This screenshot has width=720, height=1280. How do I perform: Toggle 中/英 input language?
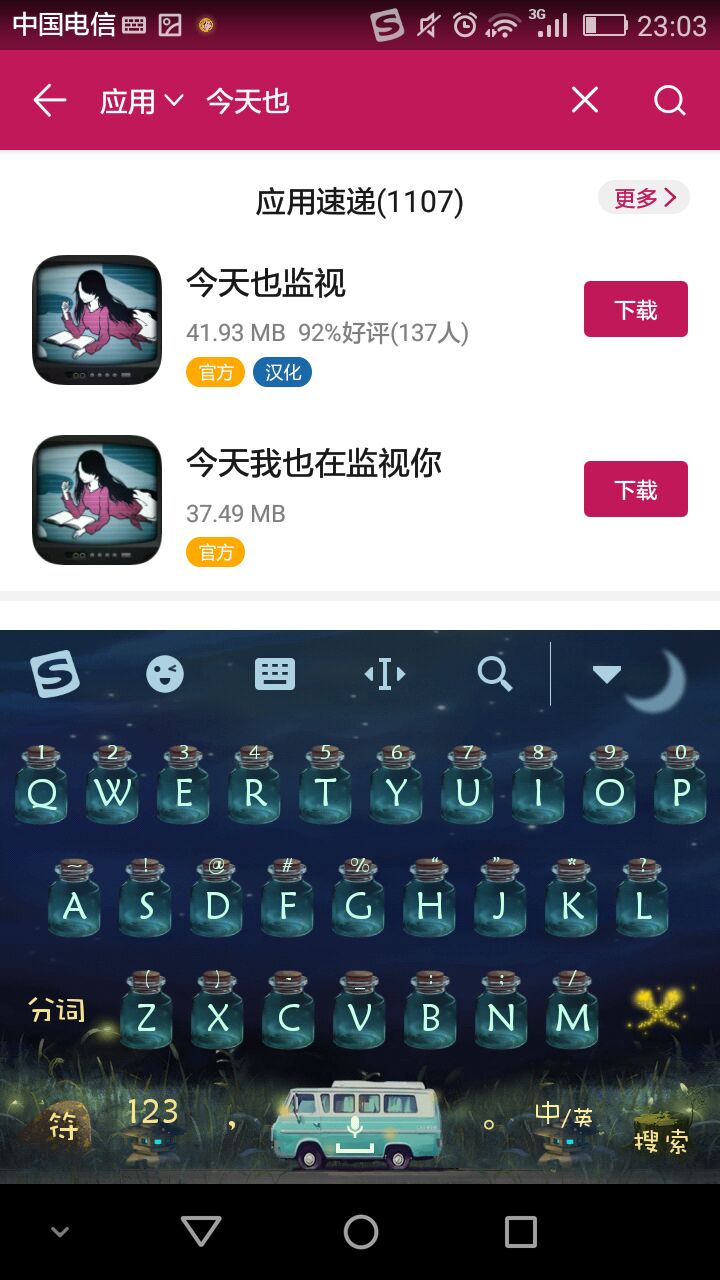563,1116
